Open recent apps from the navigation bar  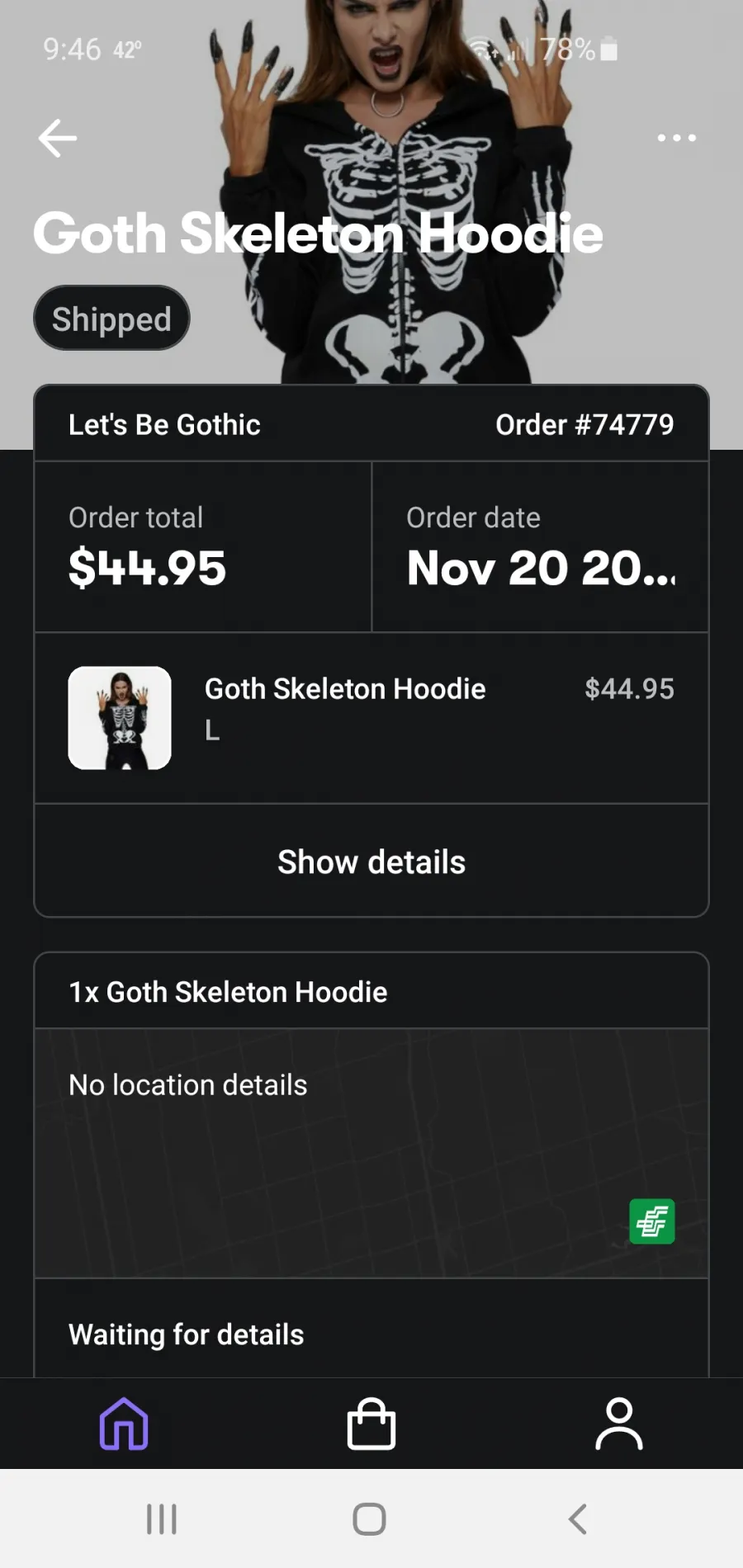click(162, 1518)
